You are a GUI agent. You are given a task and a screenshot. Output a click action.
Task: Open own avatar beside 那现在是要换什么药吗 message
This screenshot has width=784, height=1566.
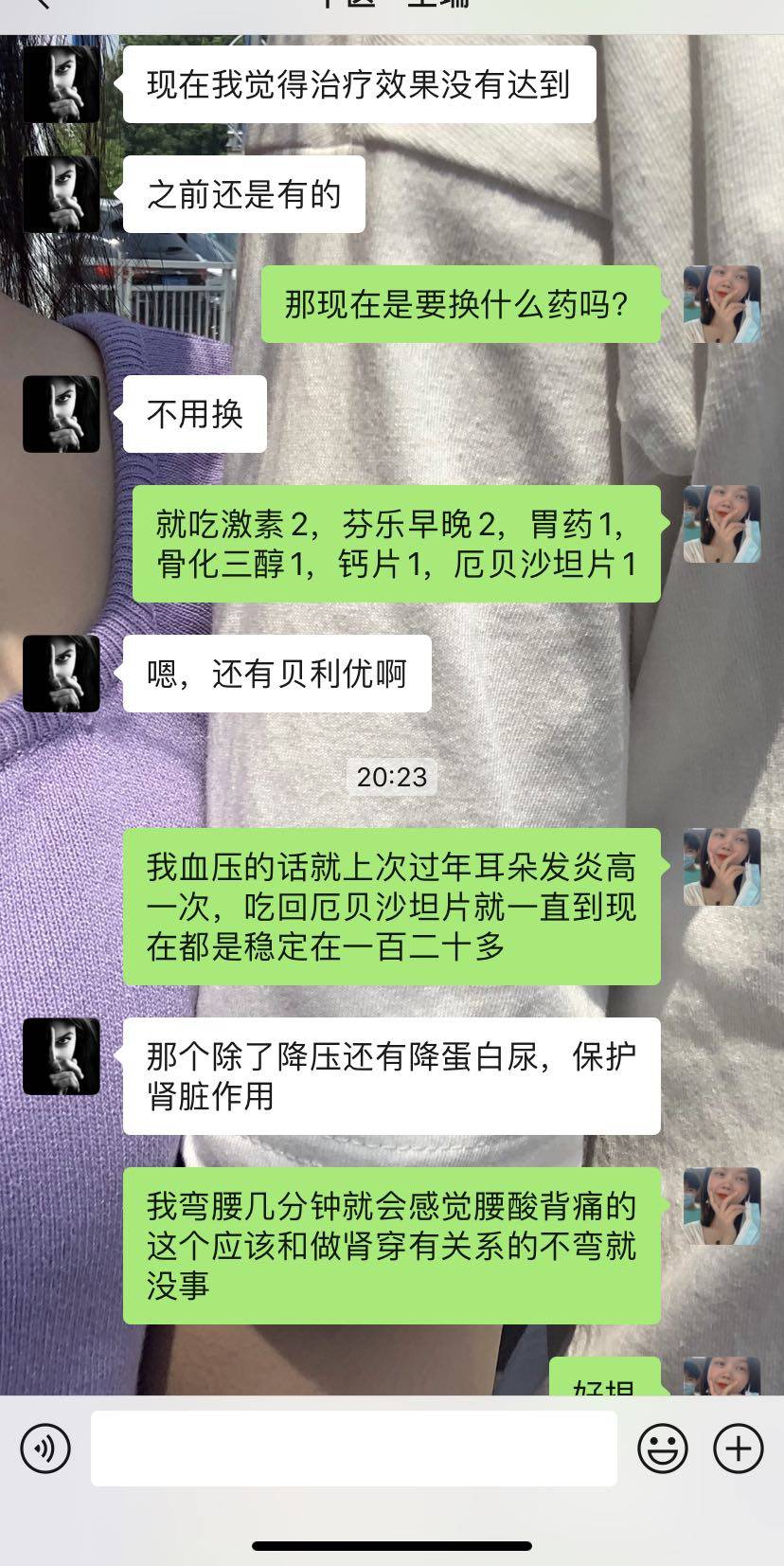pos(722,304)
